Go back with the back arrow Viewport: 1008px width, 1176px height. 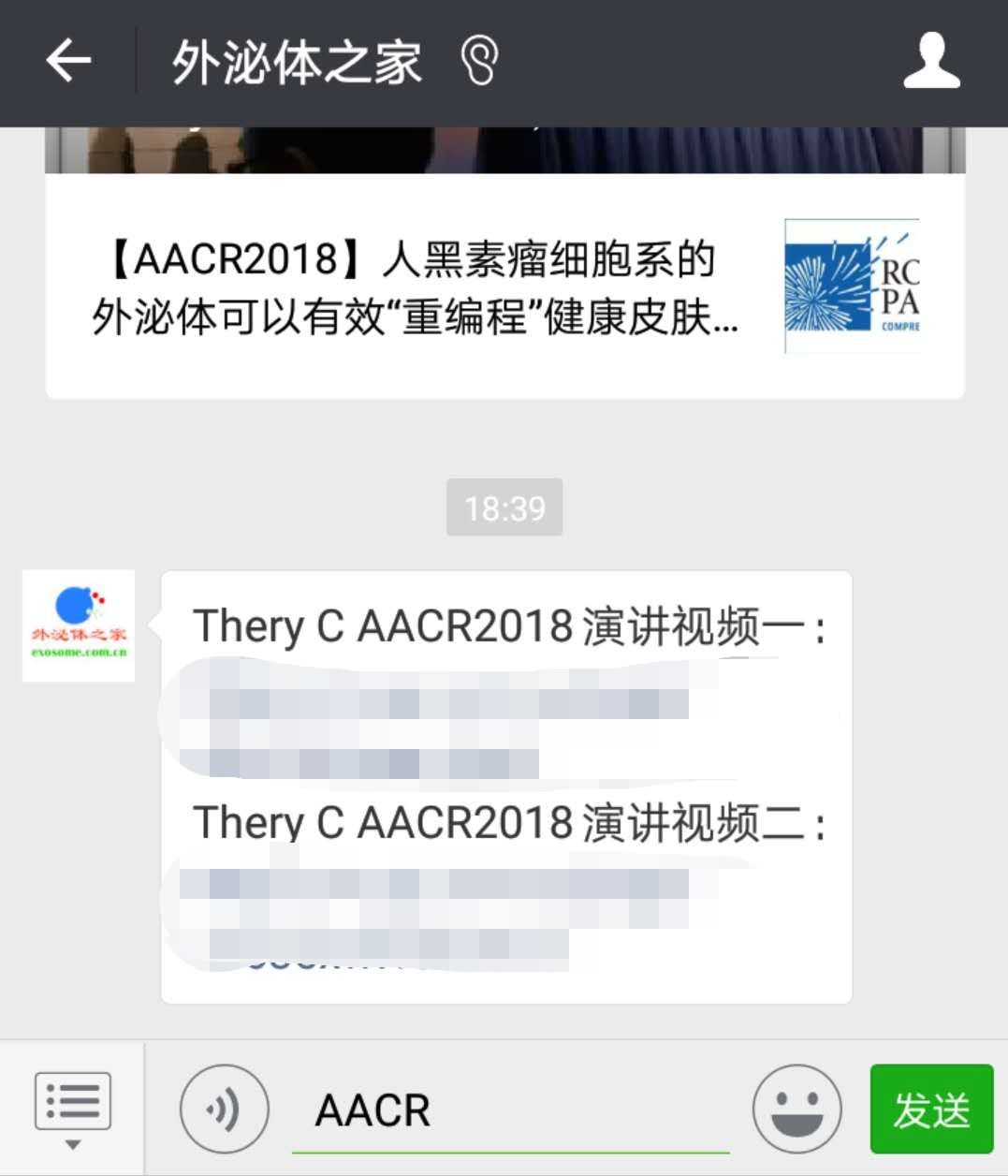click(68, 62)
